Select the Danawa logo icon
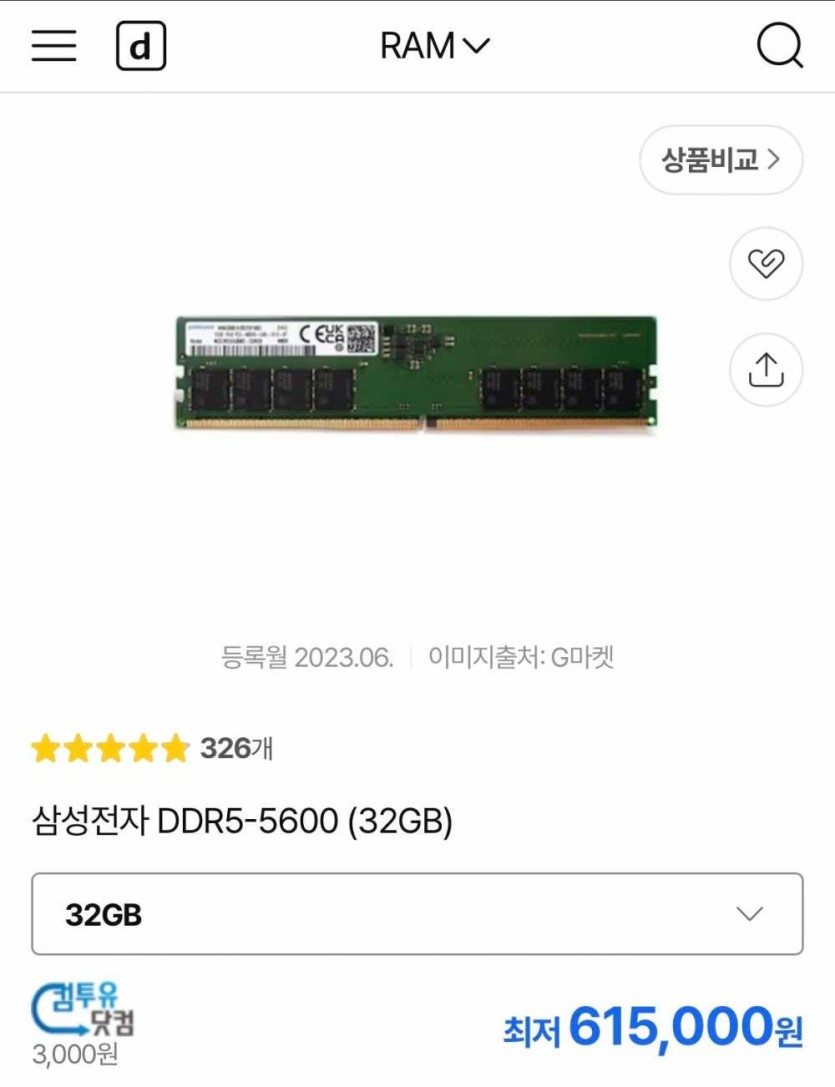Screen dimensions: 835x1087 pos(141,45)
